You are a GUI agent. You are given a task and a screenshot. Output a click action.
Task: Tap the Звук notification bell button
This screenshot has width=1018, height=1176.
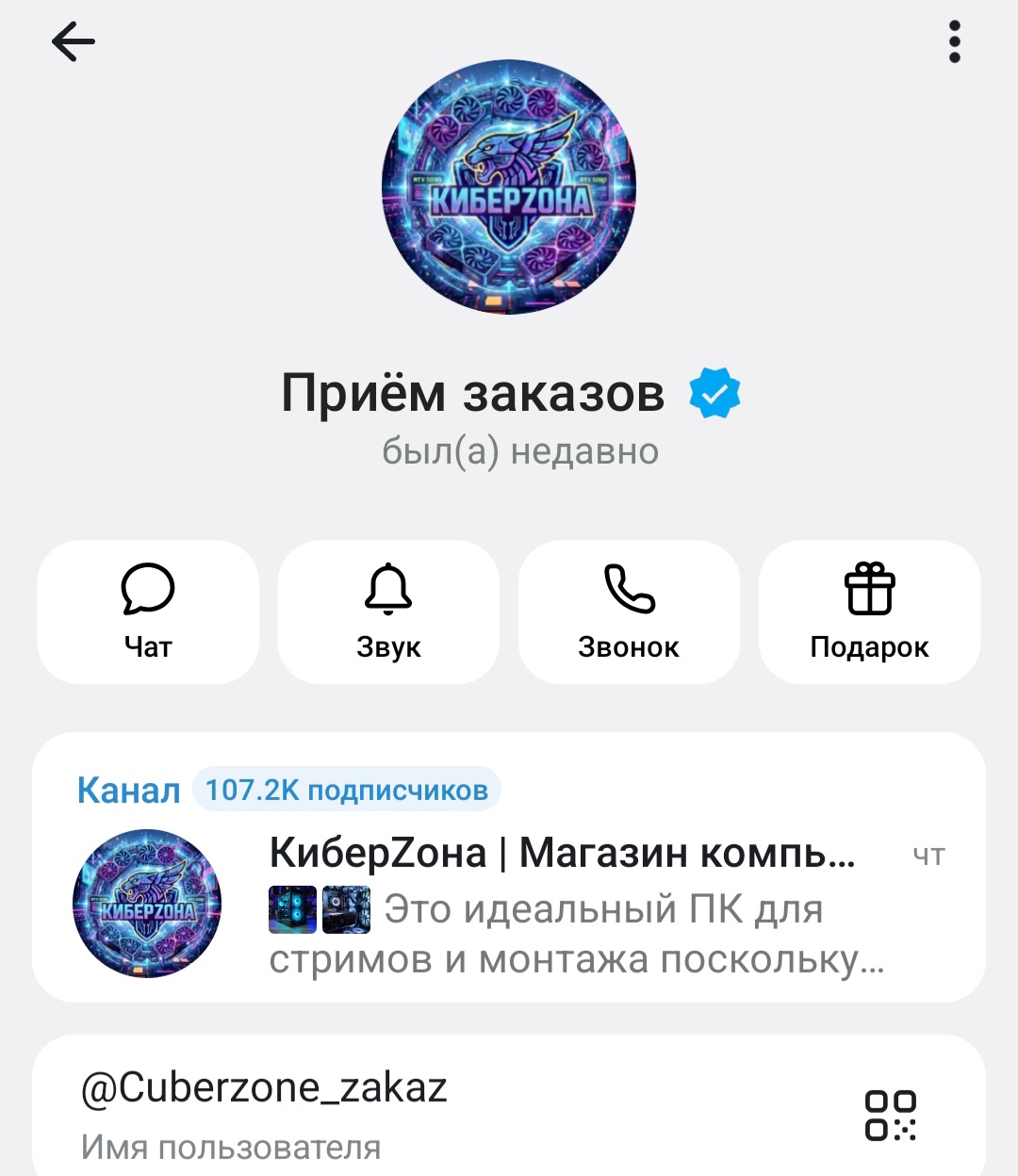tap(388, 612)
